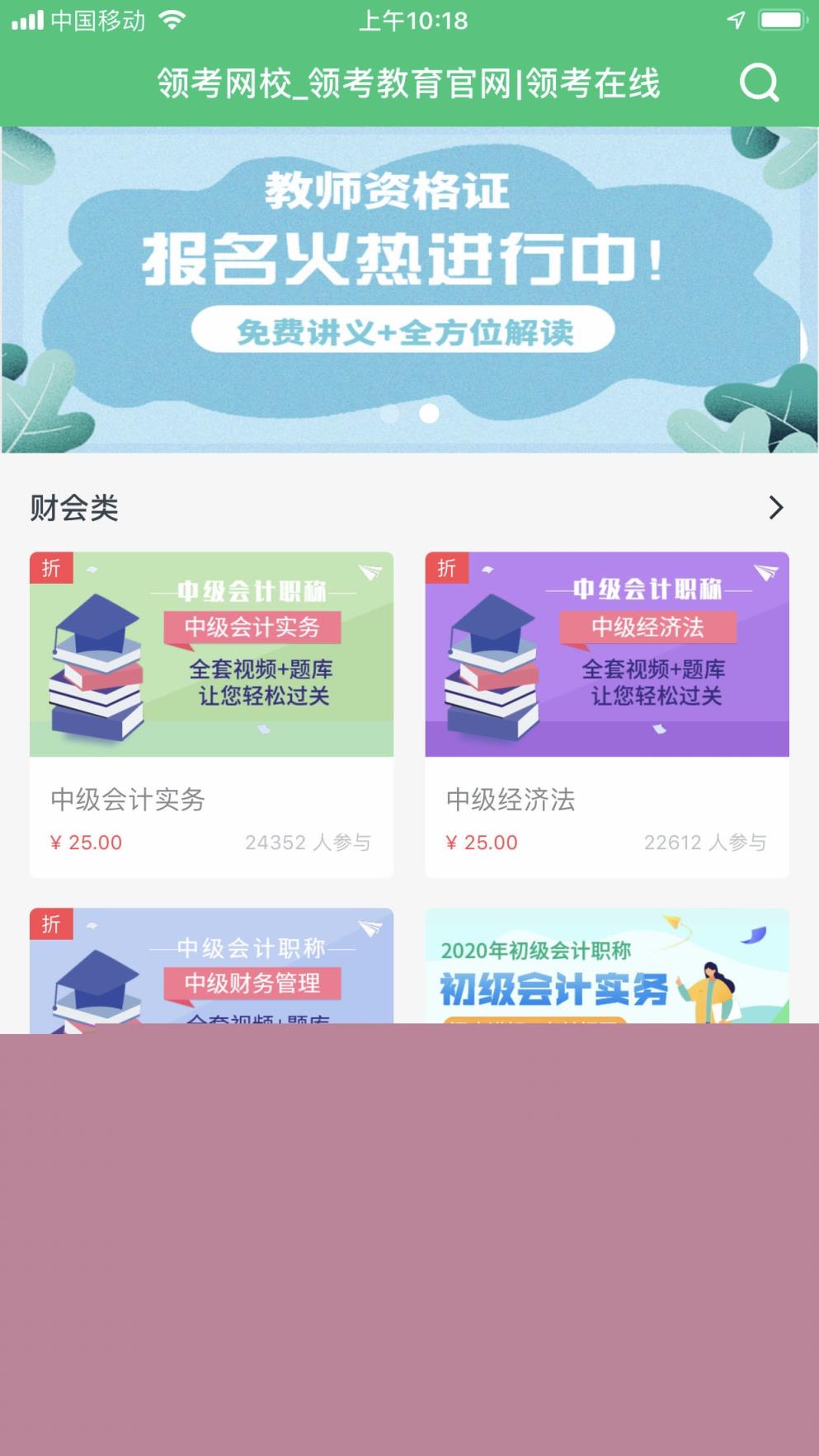Expand the 财会类 category via its arrow

(x=775, y=509)
